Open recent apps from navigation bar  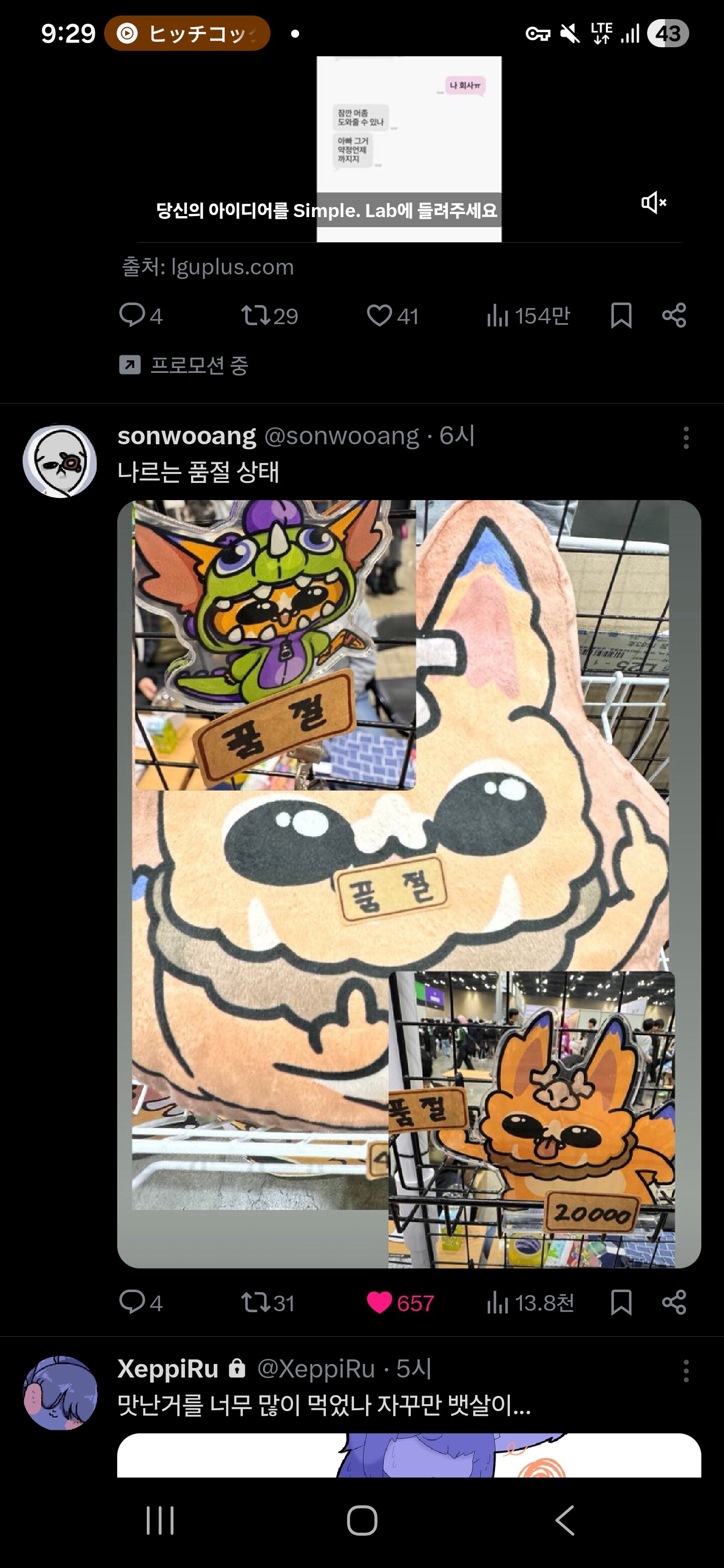(x=160, y=1520)
